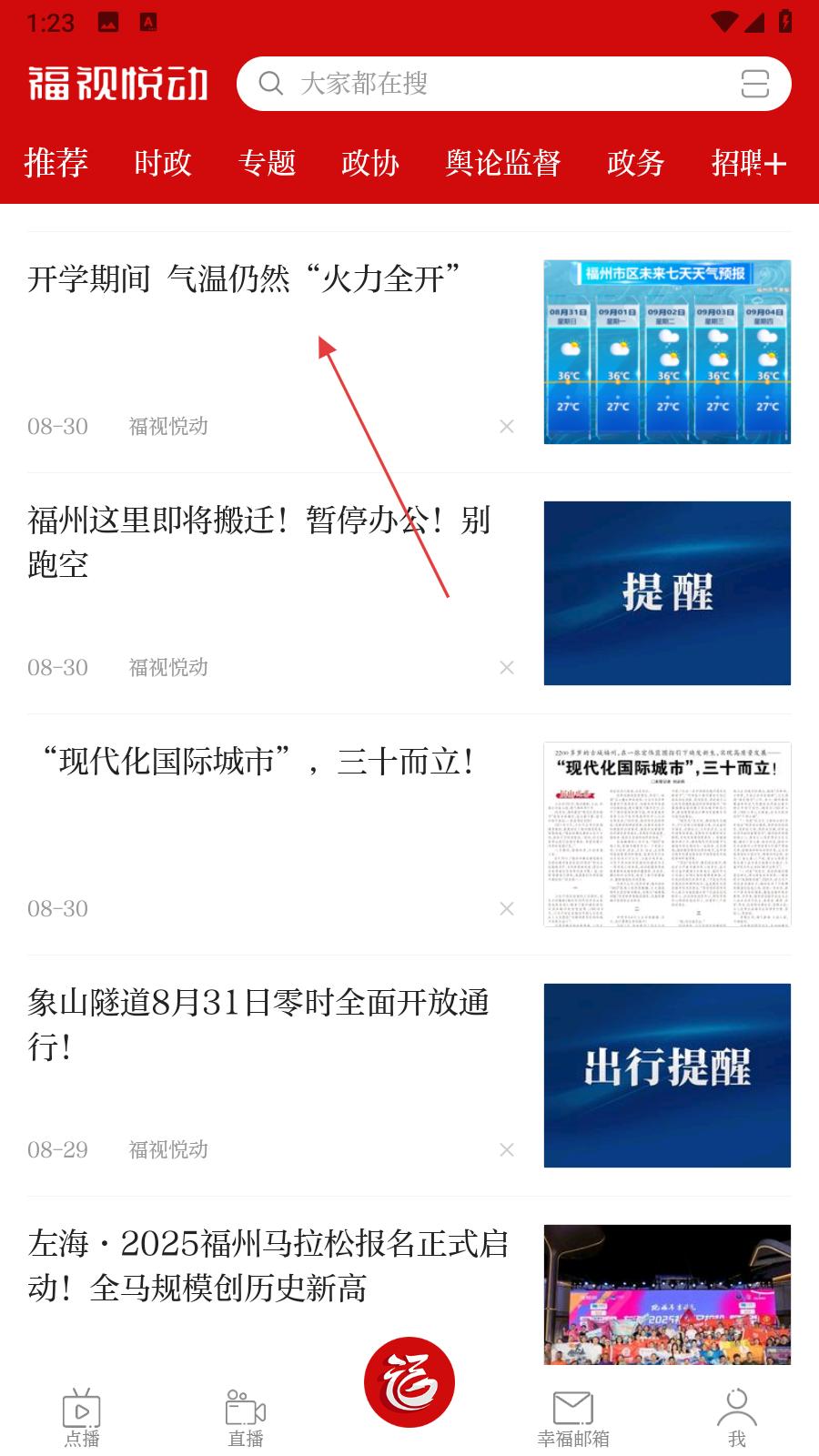Dismiss the 开学期间 weather article
Viewport: 819px width, 1456px height.
pyautogui.click(x=507, y=427)
